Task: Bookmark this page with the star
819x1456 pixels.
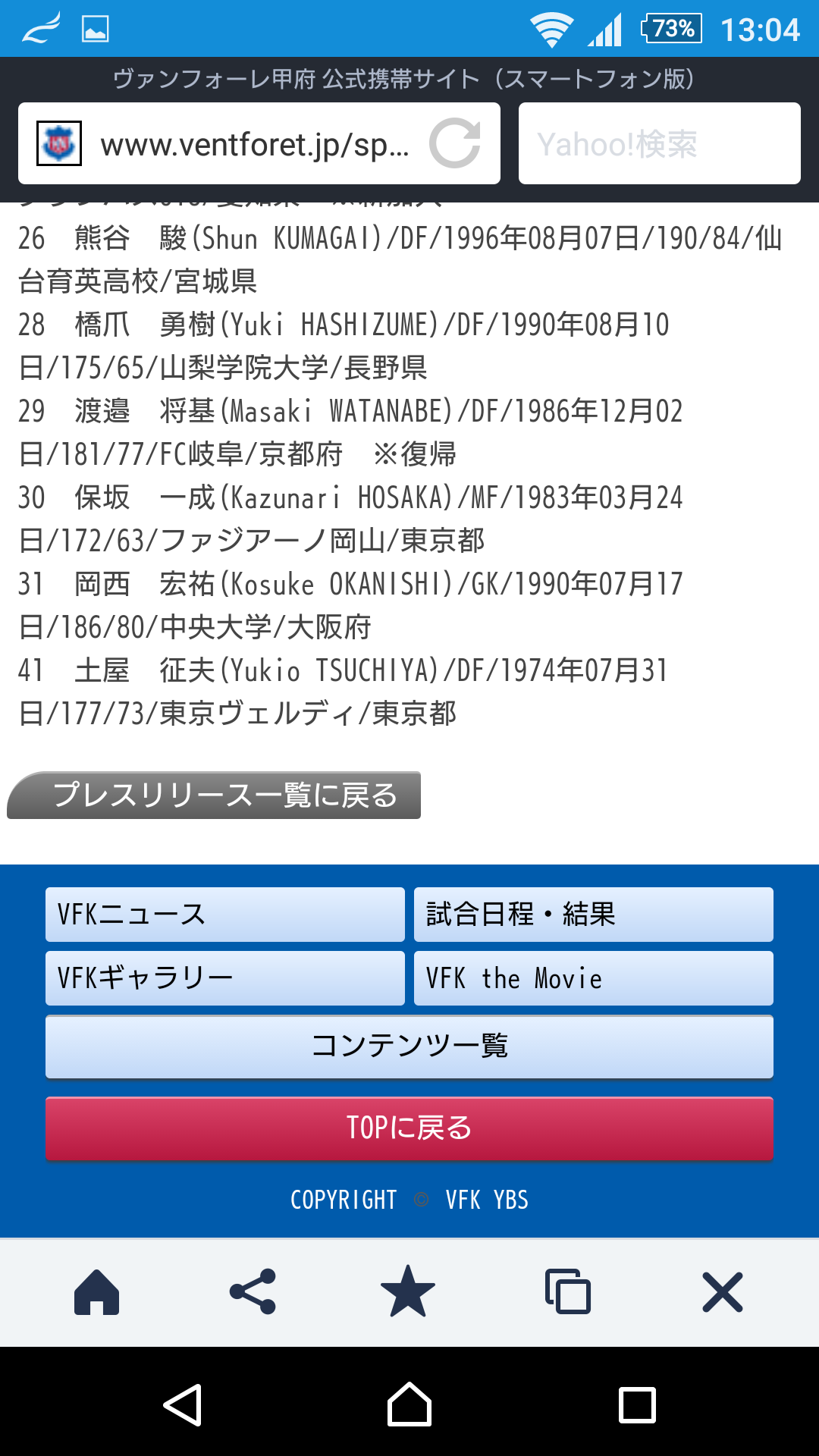Action: 408,1291
